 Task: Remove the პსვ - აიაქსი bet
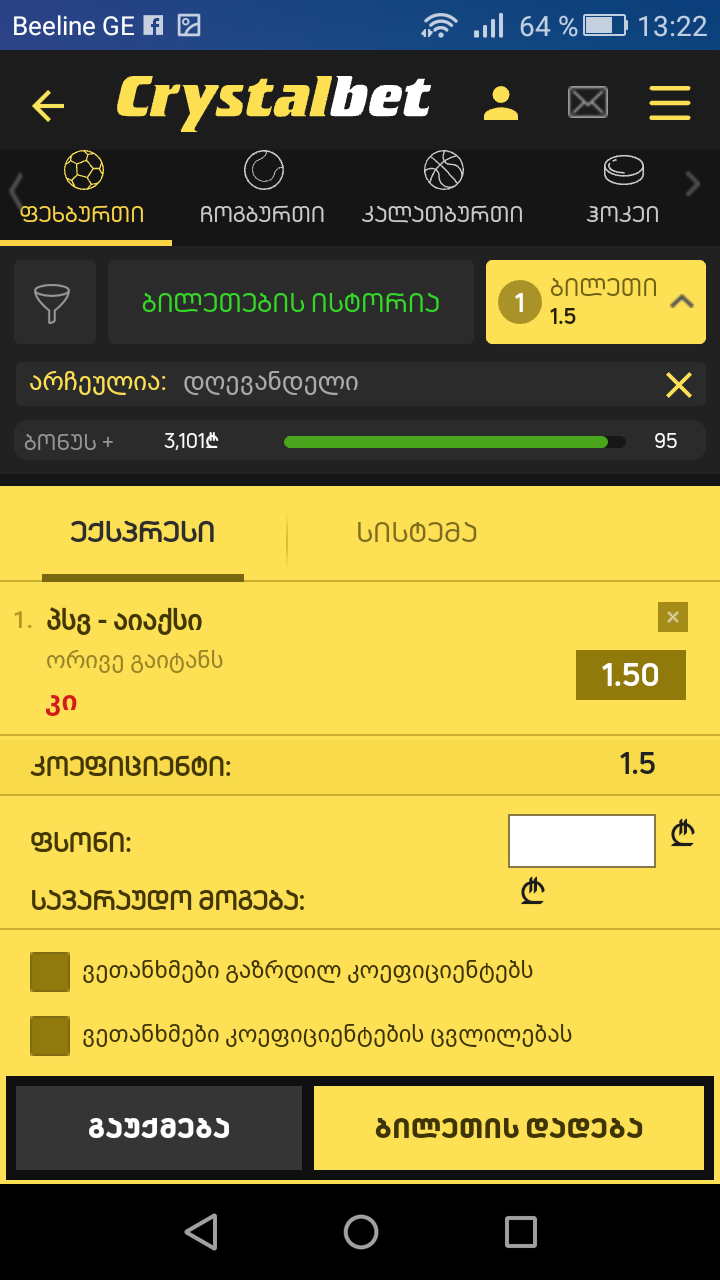(673, 618)
